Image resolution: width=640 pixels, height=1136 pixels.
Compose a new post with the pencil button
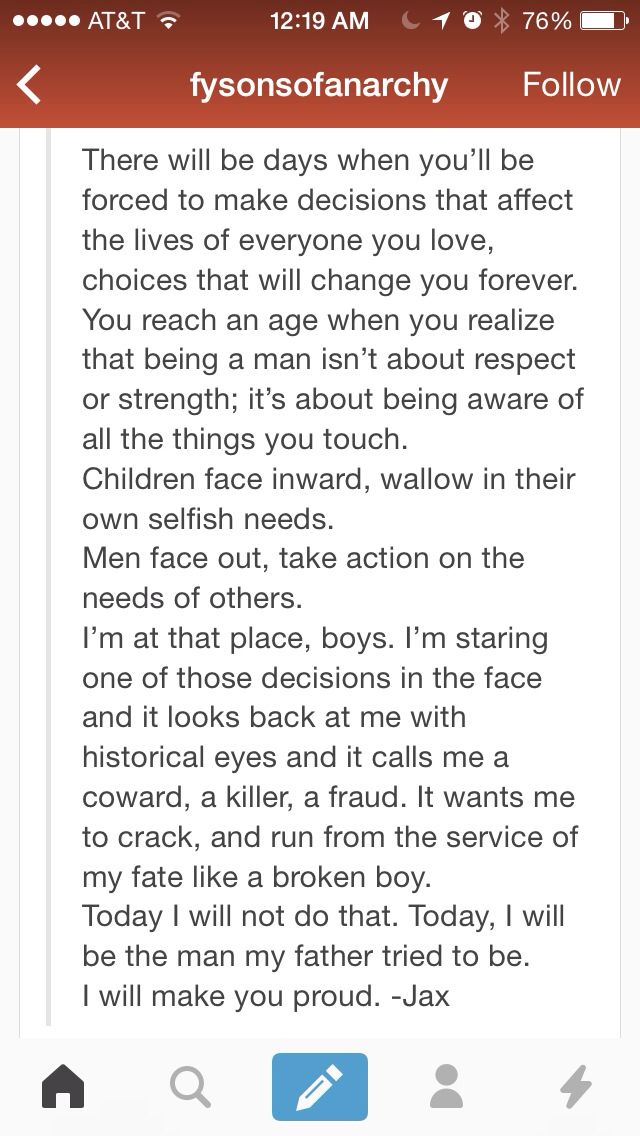click(x=320, y=1083)
